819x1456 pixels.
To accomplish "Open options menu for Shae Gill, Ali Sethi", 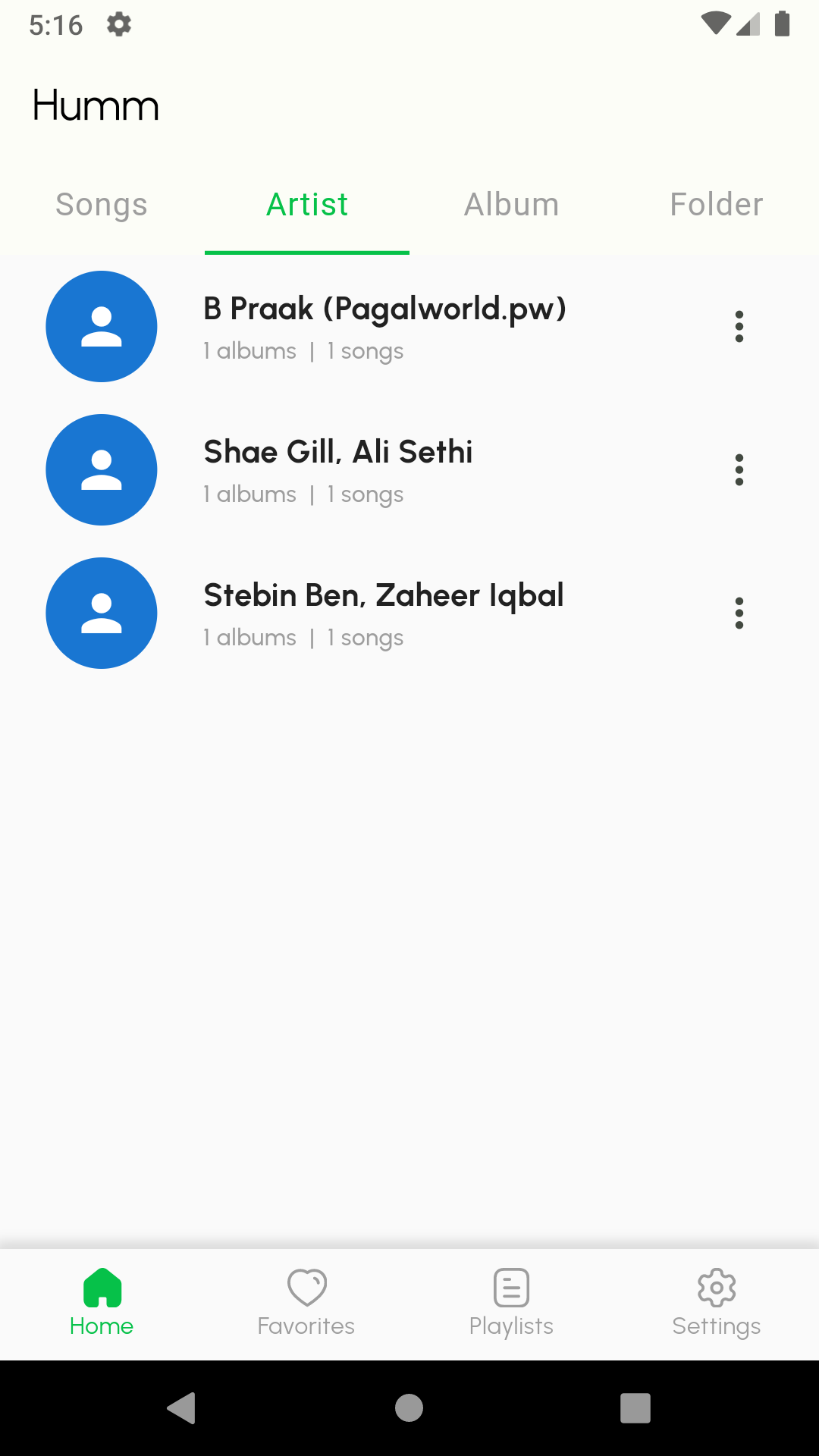I will (739, 469).
